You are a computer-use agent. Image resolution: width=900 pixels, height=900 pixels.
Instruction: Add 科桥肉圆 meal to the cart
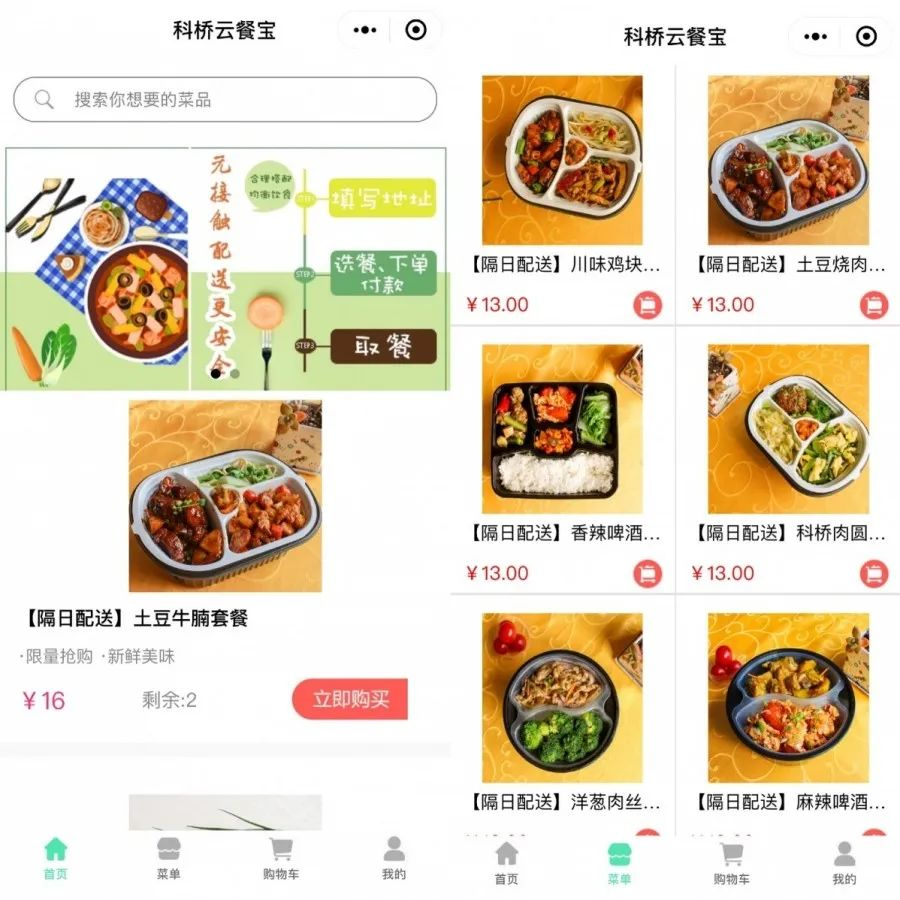click(x=874, y=573)
